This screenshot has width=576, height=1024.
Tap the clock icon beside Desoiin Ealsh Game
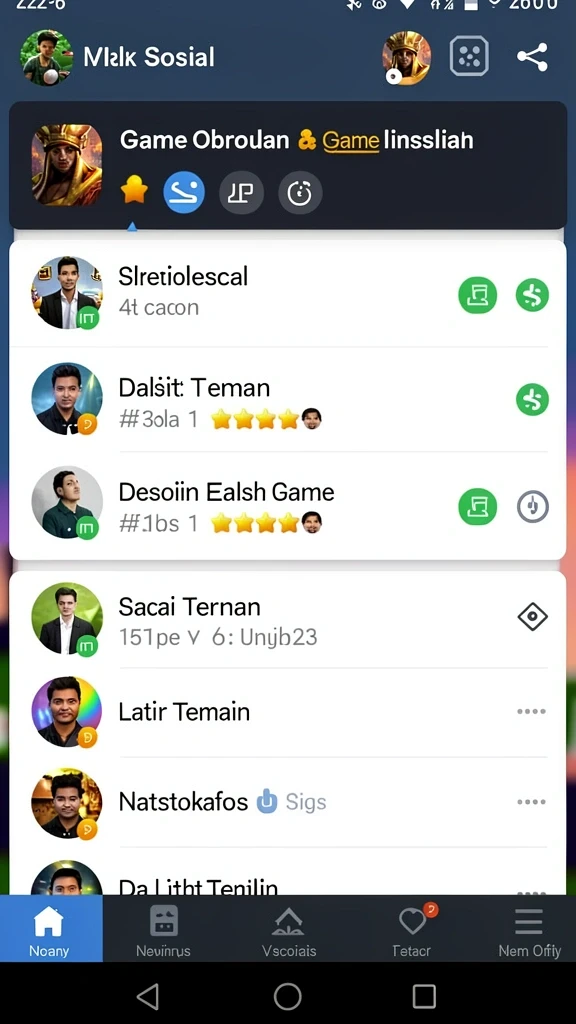pyautogui.click(x=533, y=507)
